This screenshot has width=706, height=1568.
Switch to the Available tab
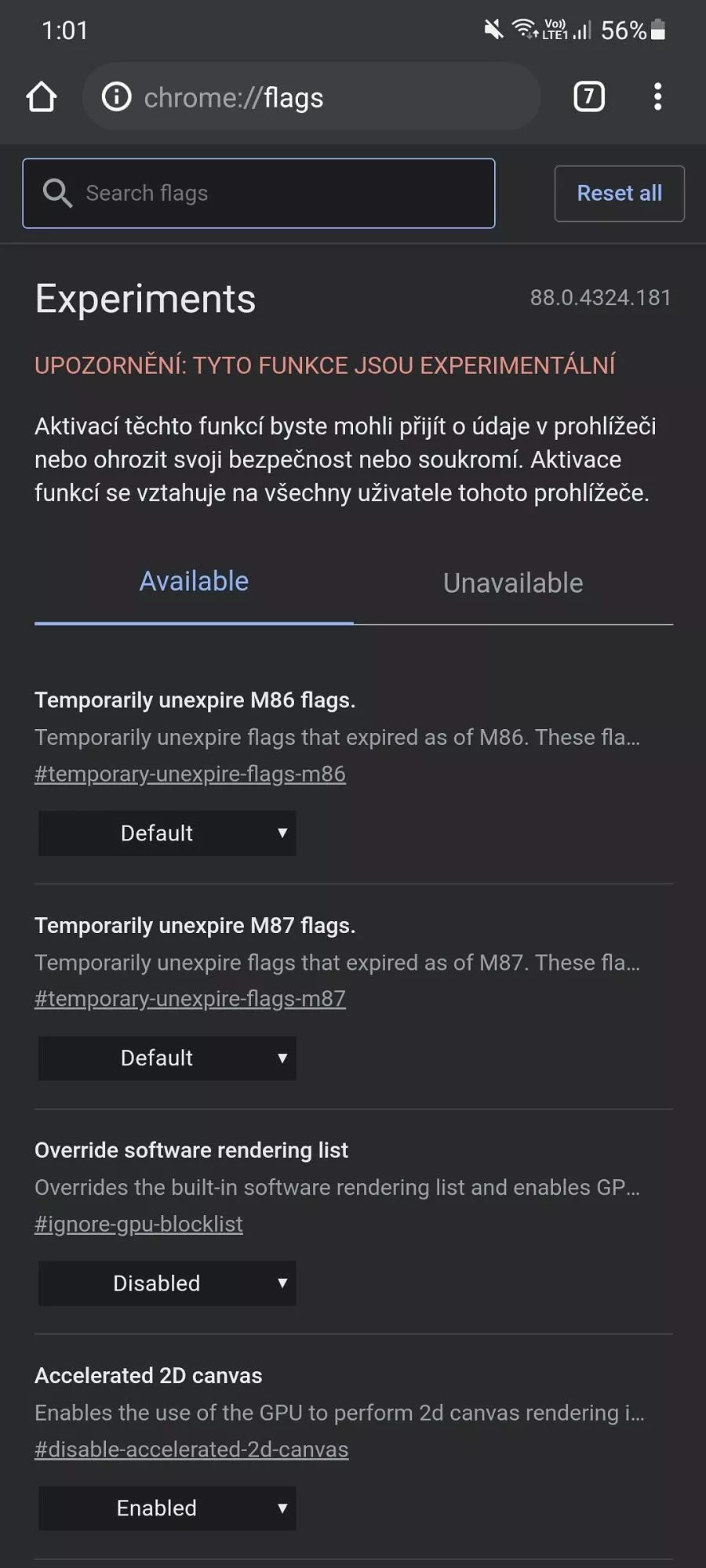194,582
